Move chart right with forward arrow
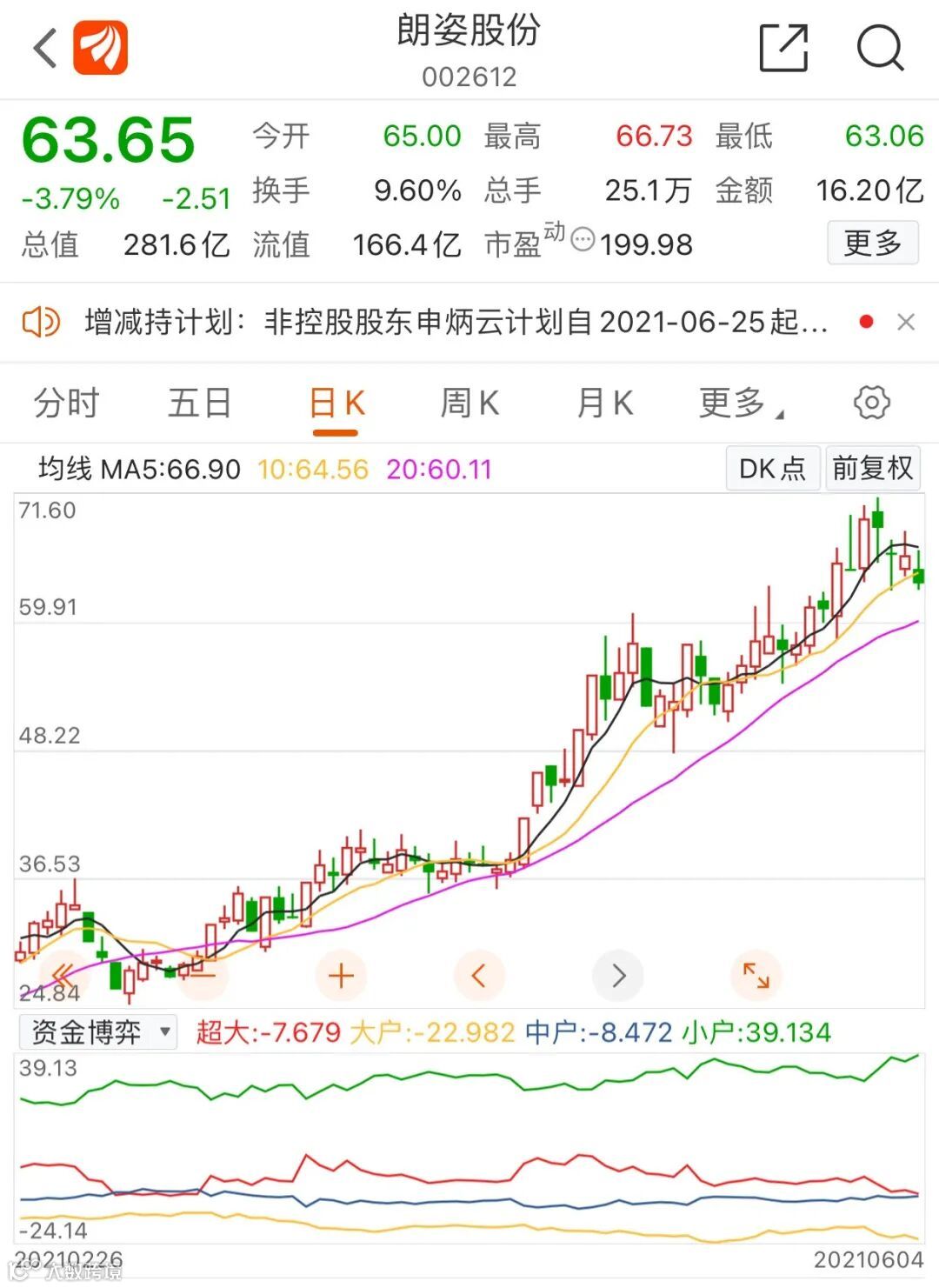This screenshot has width=939, height=1288. (618, 976)
